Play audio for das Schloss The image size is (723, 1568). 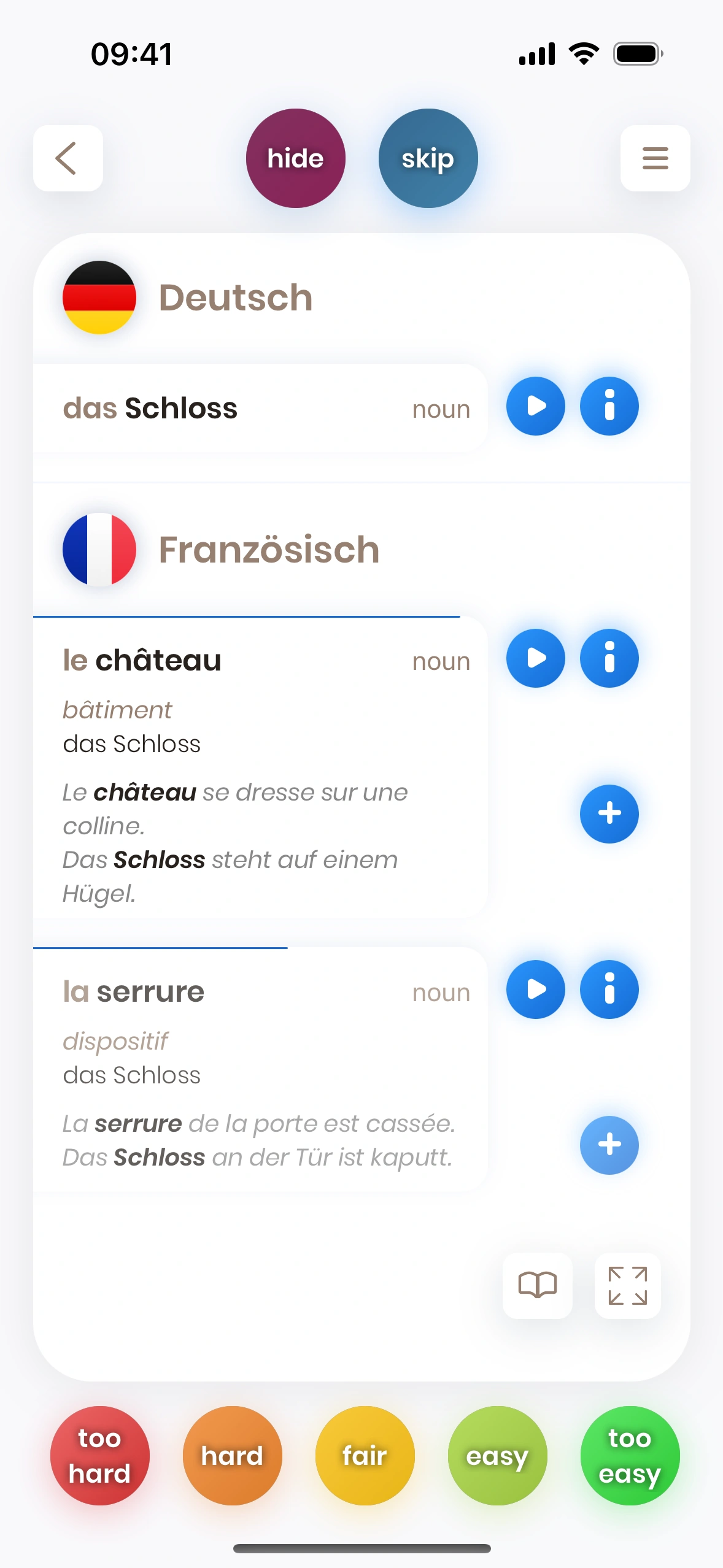(x=535, y=406)
